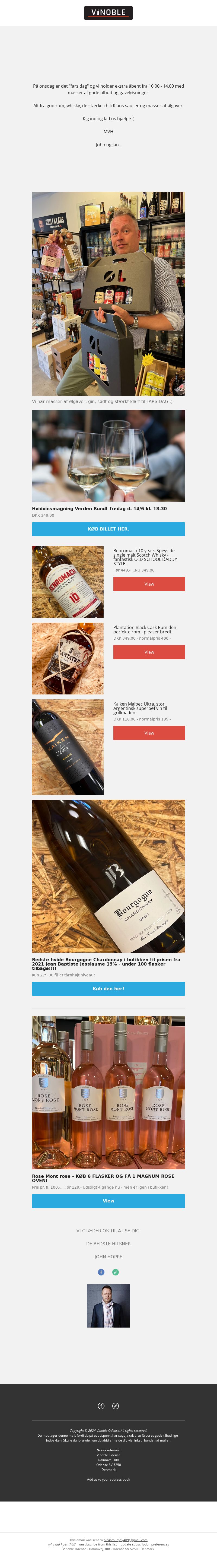Open the Benromach whisky bottle photo
This screenshot has height=1568, width=217.
click(68, 582)
